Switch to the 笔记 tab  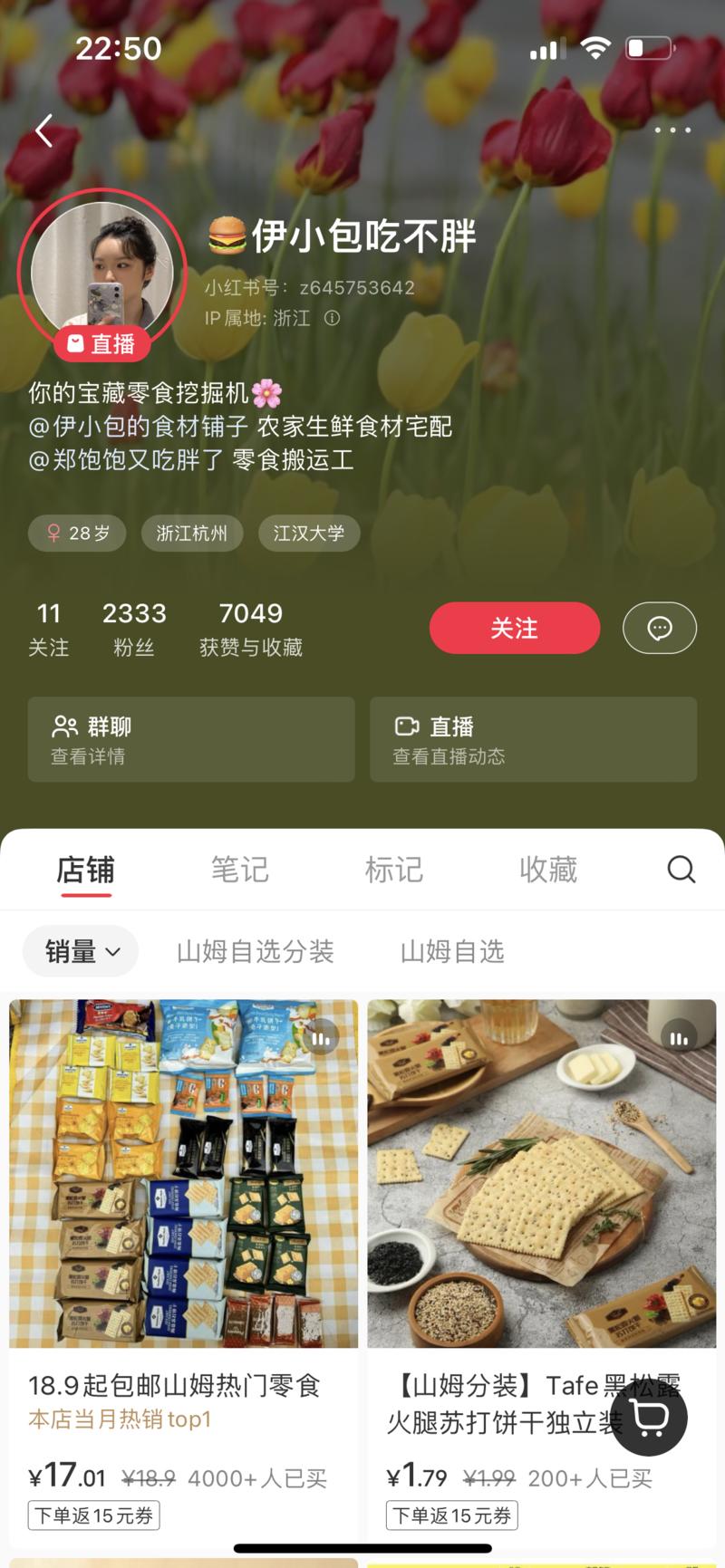(239, 870)
